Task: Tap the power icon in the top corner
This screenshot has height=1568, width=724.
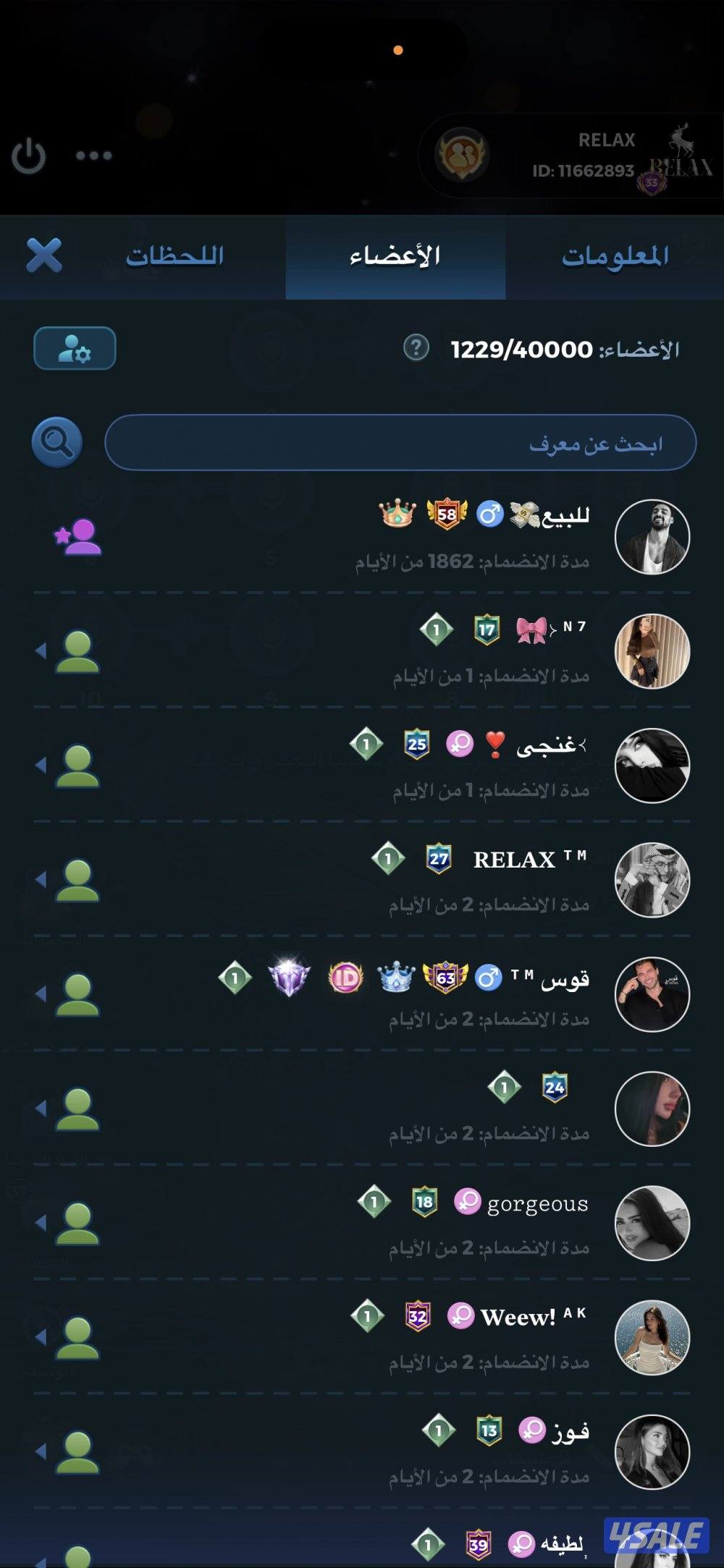Action: tap(30, 155)
